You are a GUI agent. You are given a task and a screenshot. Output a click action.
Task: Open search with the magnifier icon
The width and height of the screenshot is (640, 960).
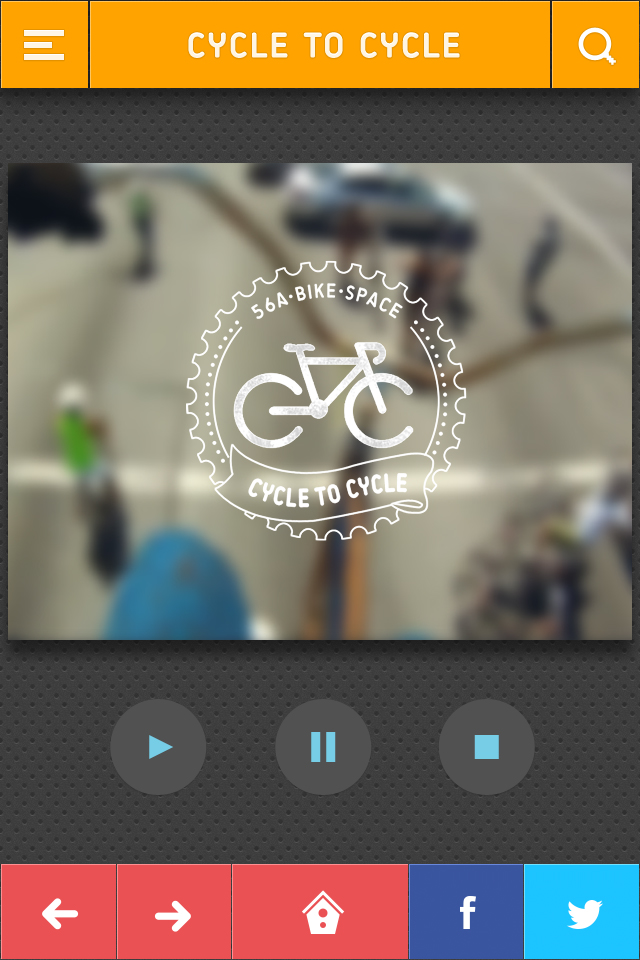click(x=596, y=45)
